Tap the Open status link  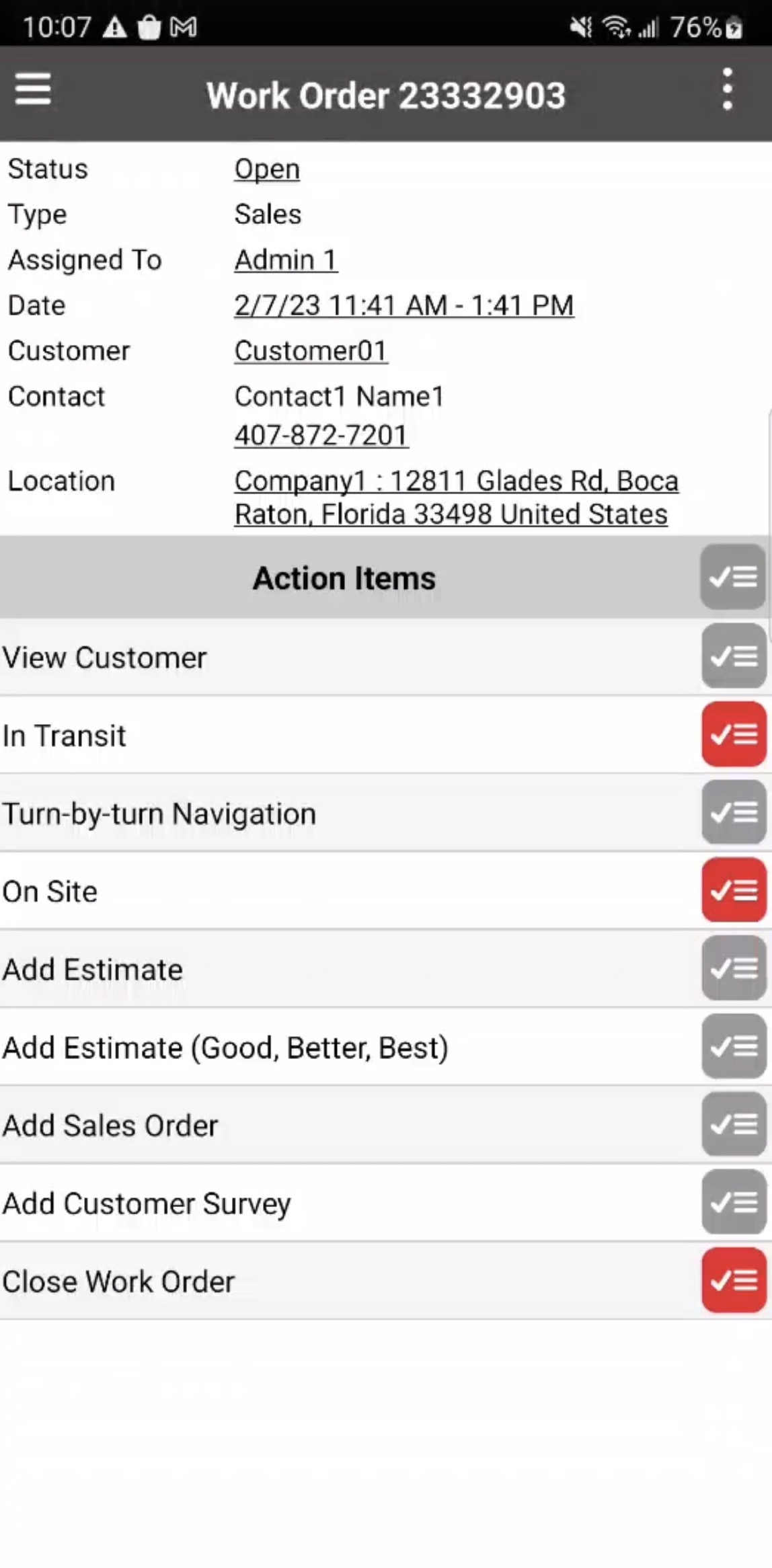pyautogui.click(x=267, y=169)
